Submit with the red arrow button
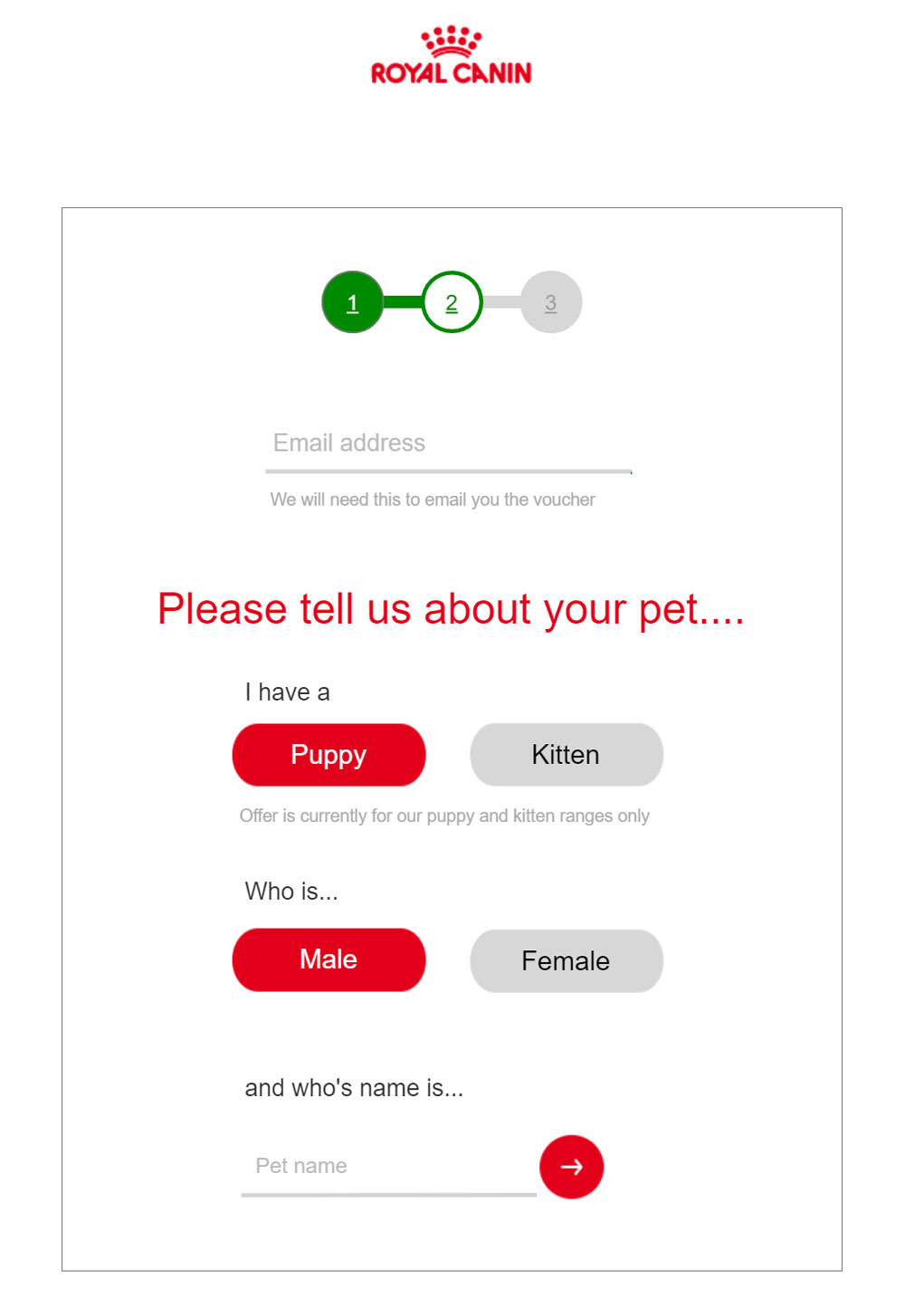Image resolution: width=905 pixels, height=1316 pixels. pyautogui.click(x=571, y=1167)
